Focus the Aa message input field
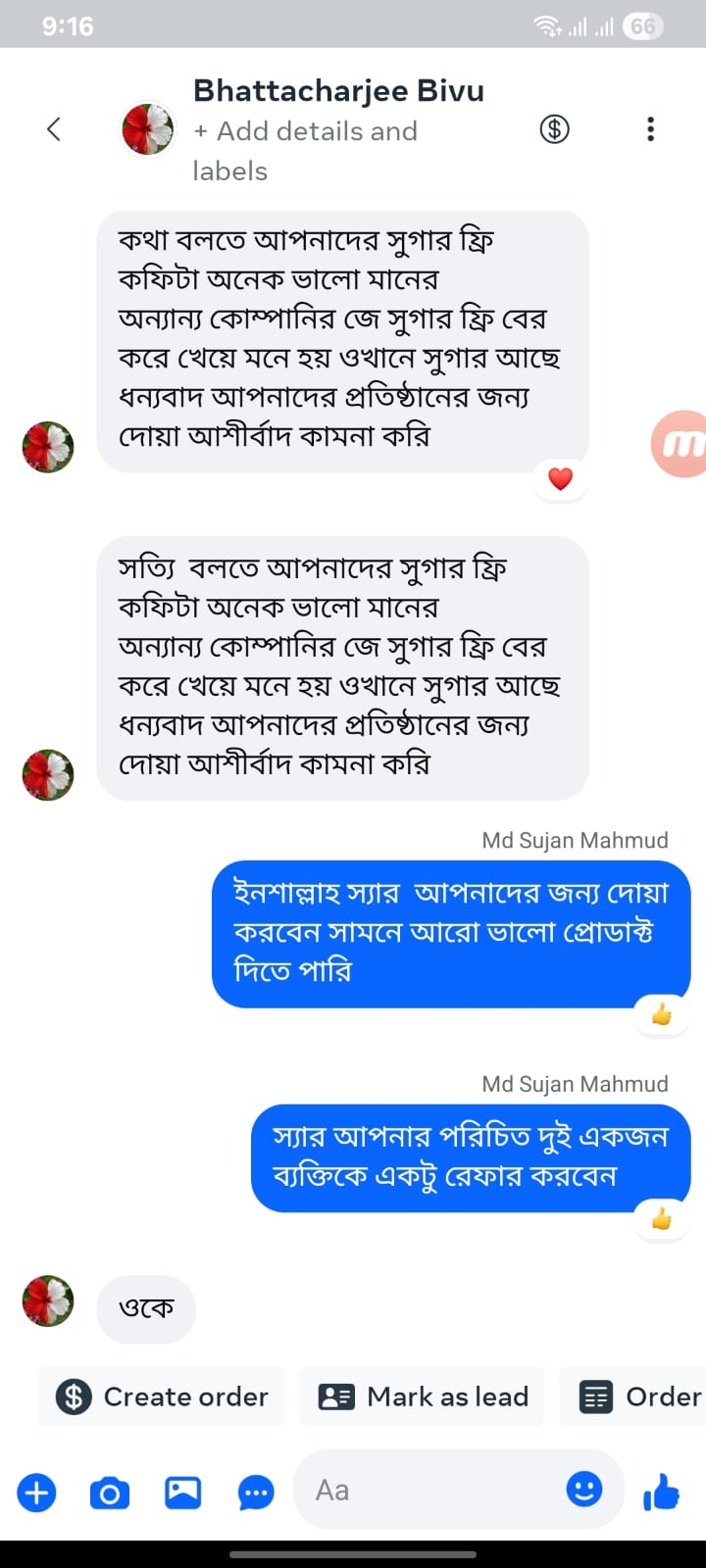The width and height of the screenshot is (706, 1568). pyautogui.click(x=431, y=1491)
